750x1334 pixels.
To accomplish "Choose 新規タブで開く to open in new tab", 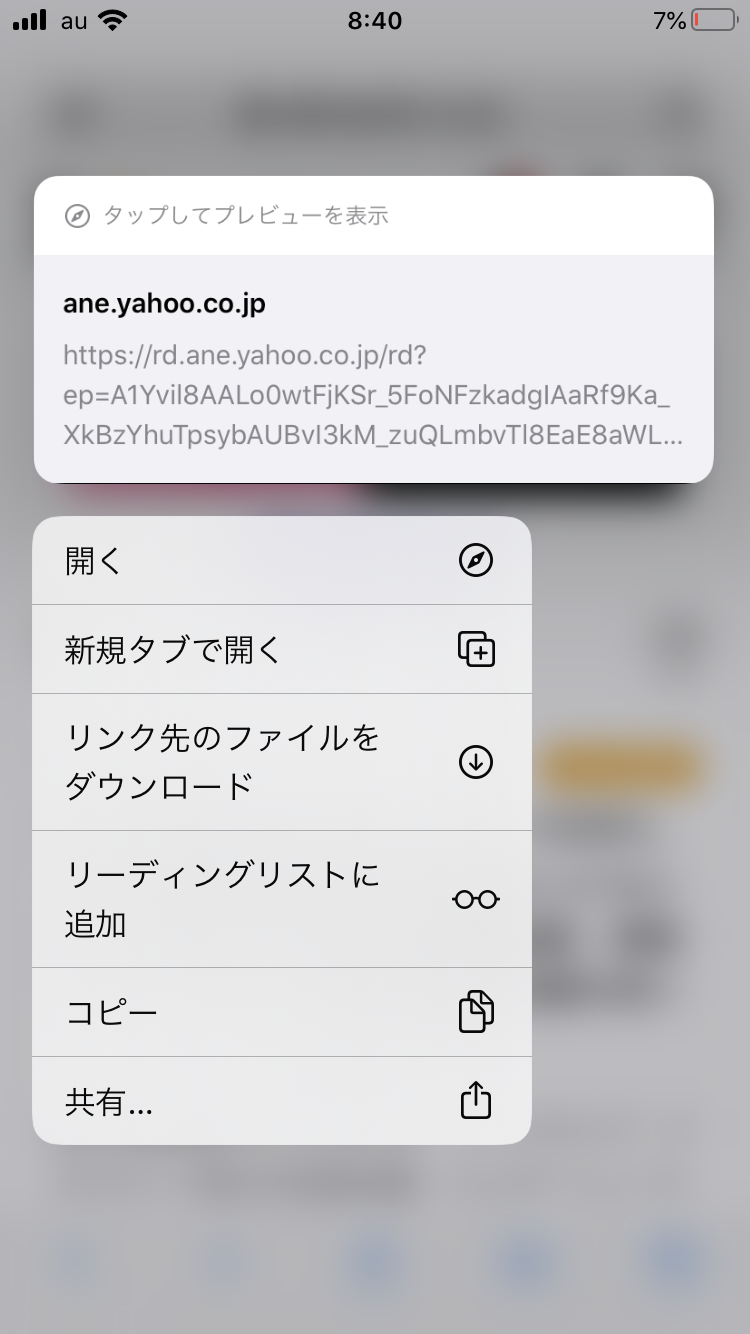I will tap(281, 650).
